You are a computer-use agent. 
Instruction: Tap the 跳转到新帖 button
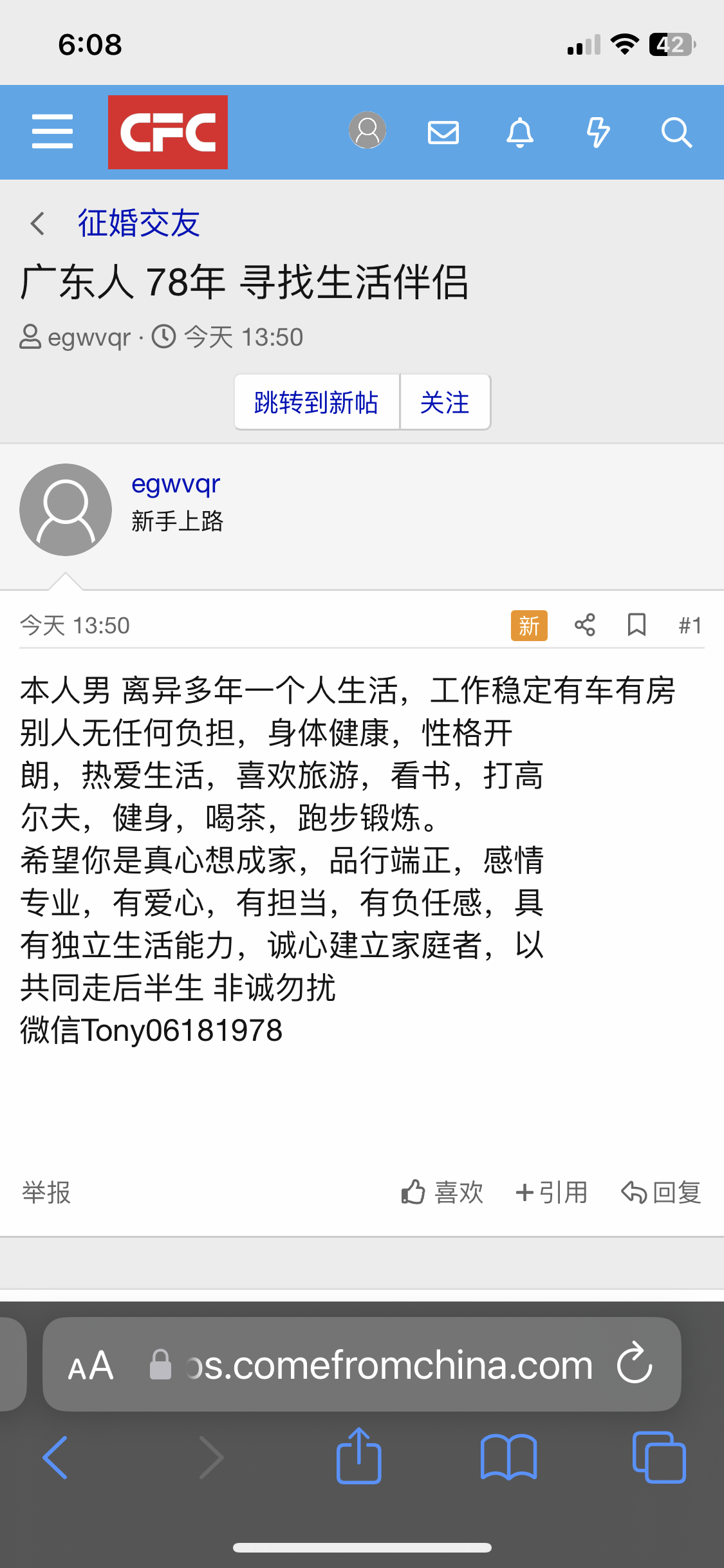tap(317, 402)
